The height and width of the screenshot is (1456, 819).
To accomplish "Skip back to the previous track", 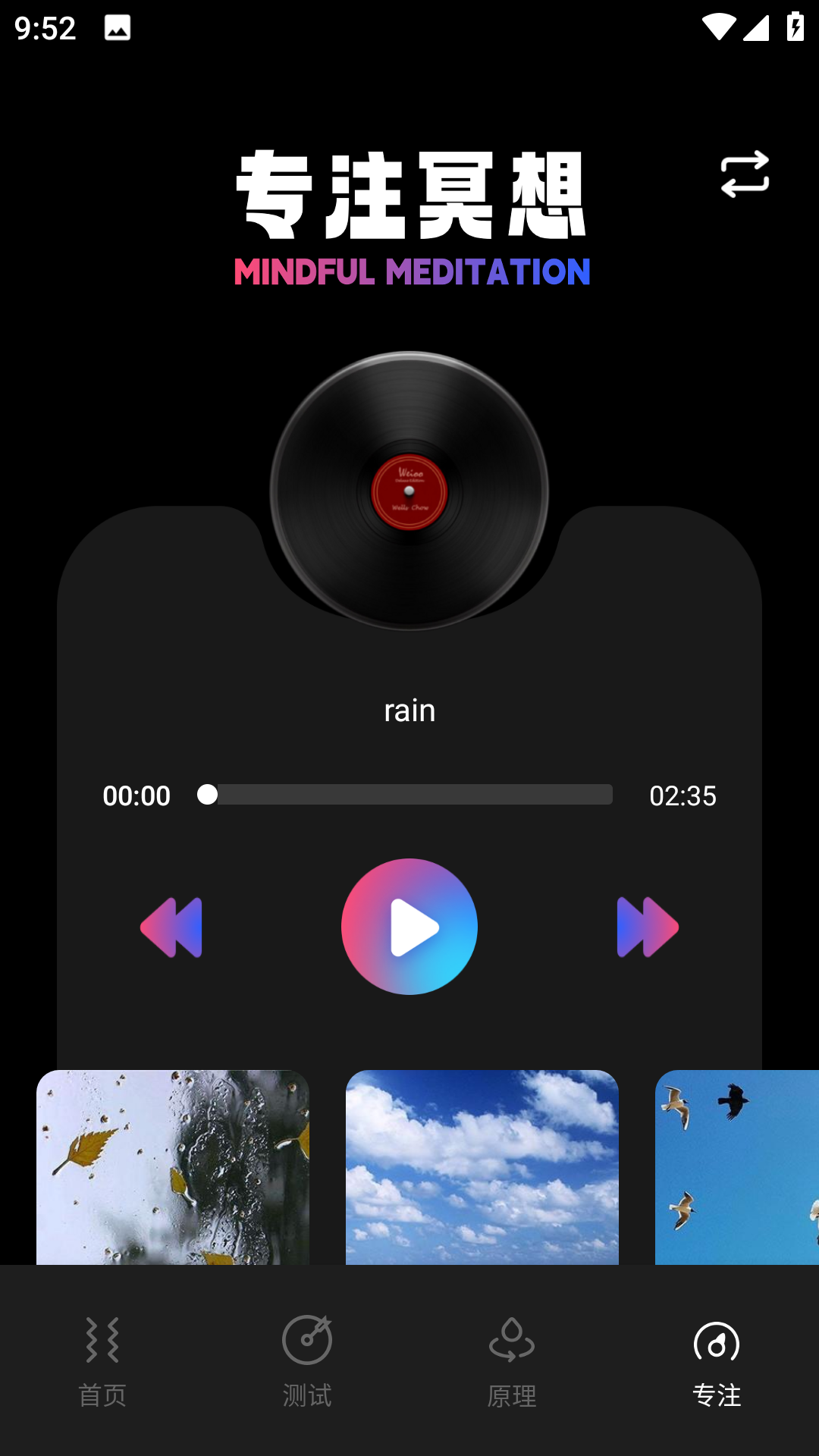I will coord(171,927).
